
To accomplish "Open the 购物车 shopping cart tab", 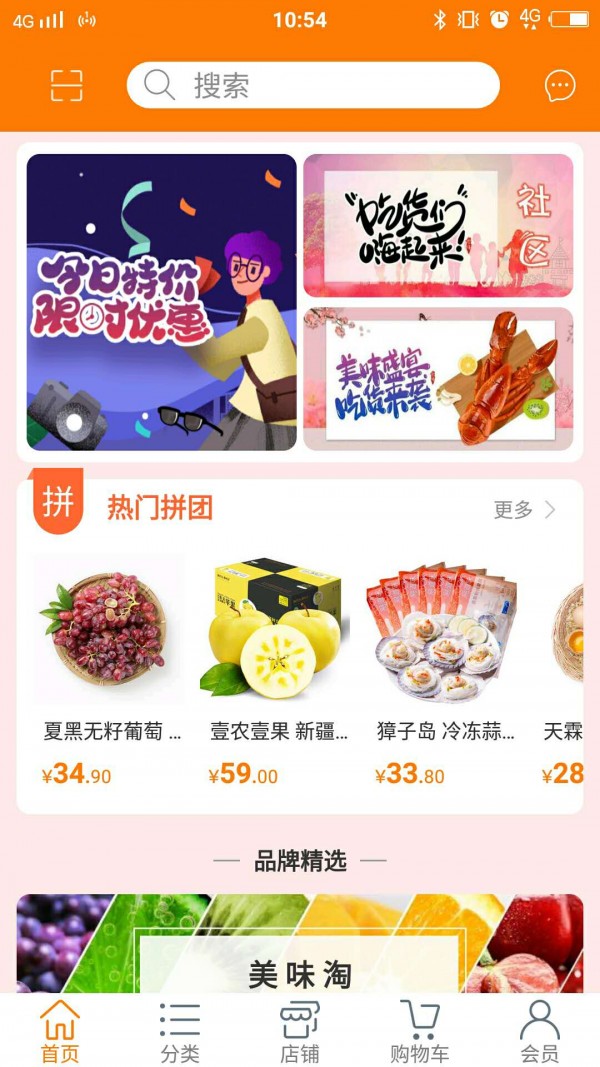I will point(420,1031).
